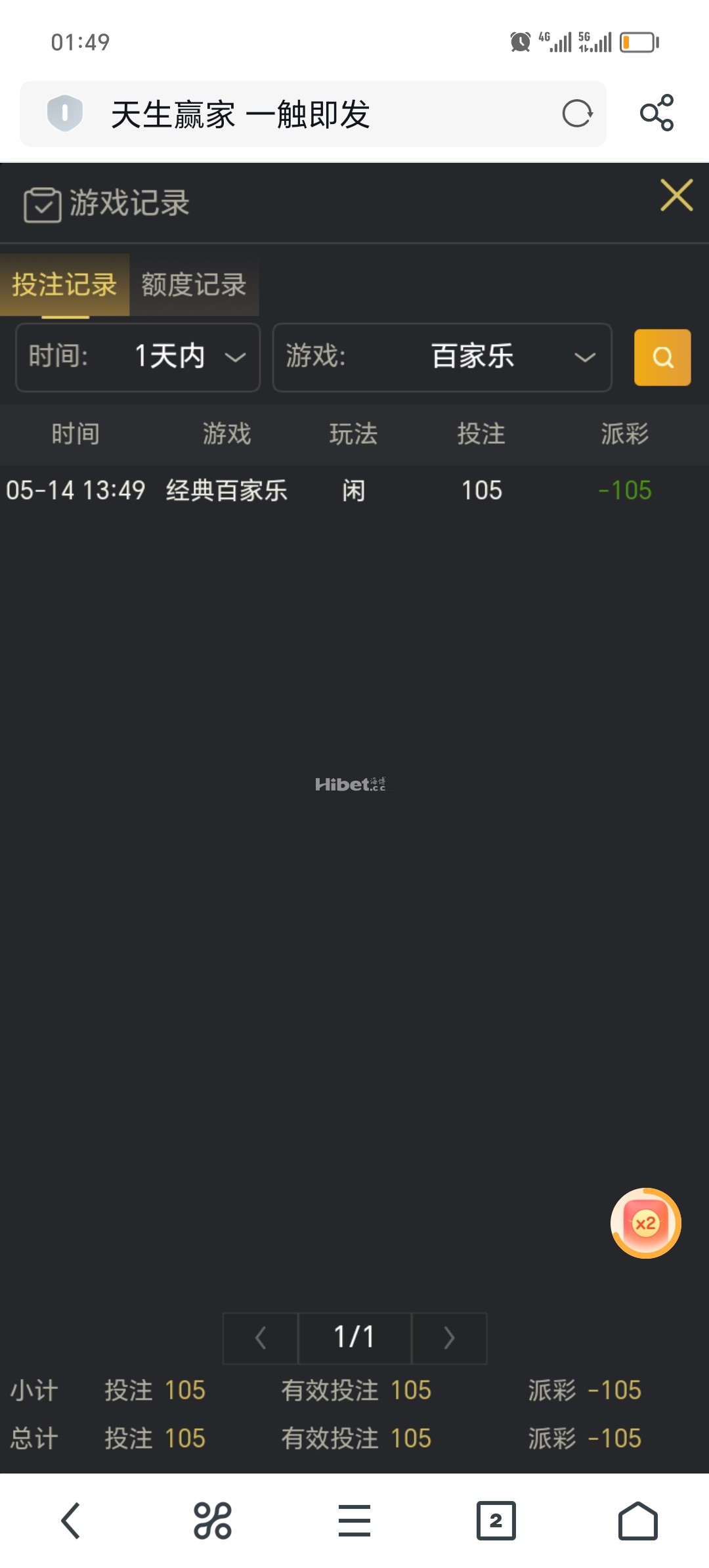The width and height of the screenshot is (709, 1568).
Task: Go to the next page of records
Action: click(x=449, y=1338)
